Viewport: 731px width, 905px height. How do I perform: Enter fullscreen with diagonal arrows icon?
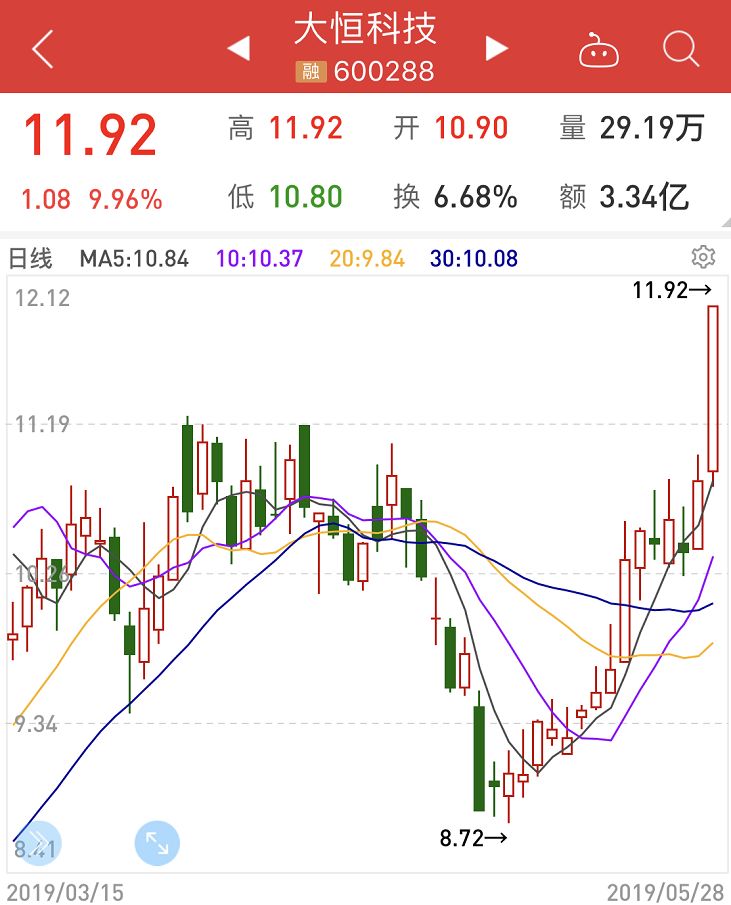[155, 843]
